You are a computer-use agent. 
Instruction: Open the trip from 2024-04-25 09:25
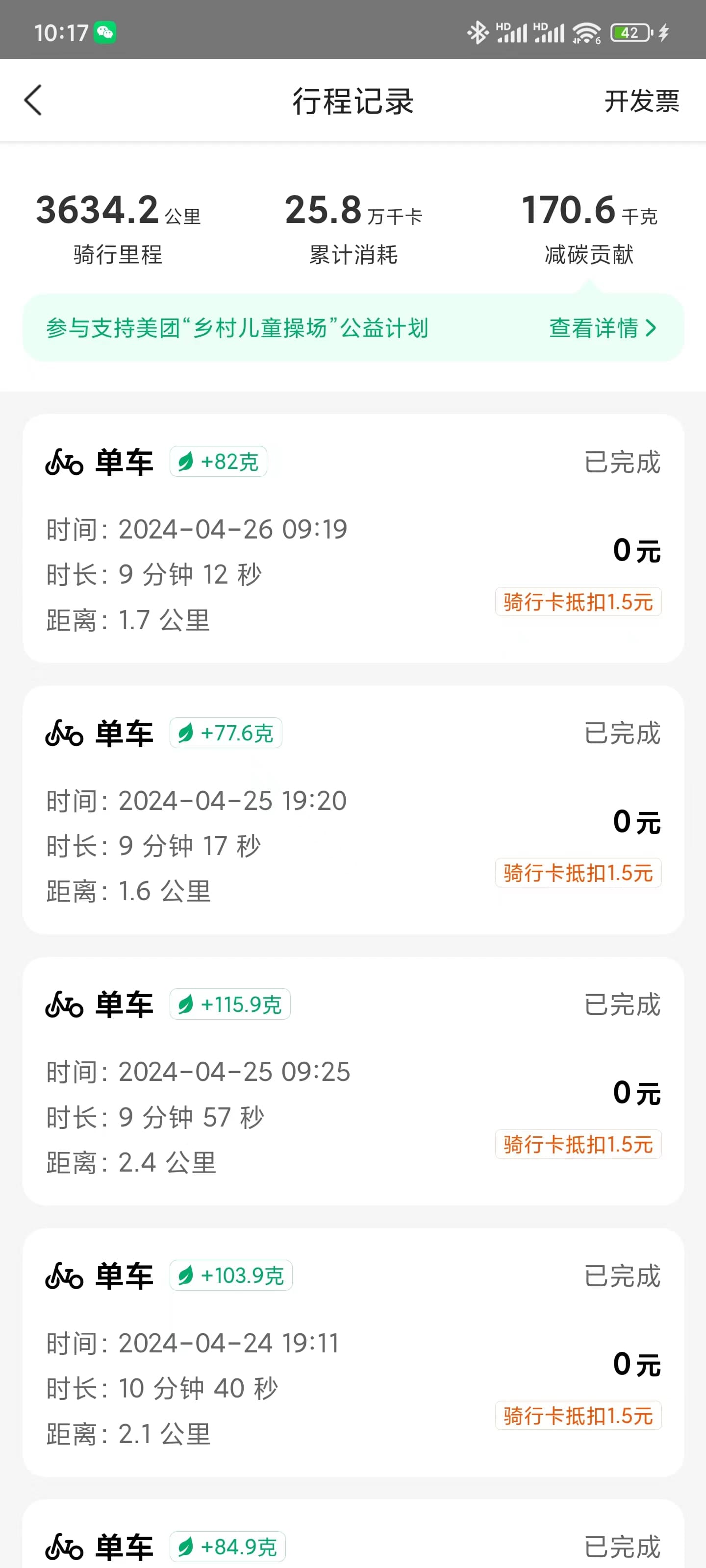[x=353, y=1081]
